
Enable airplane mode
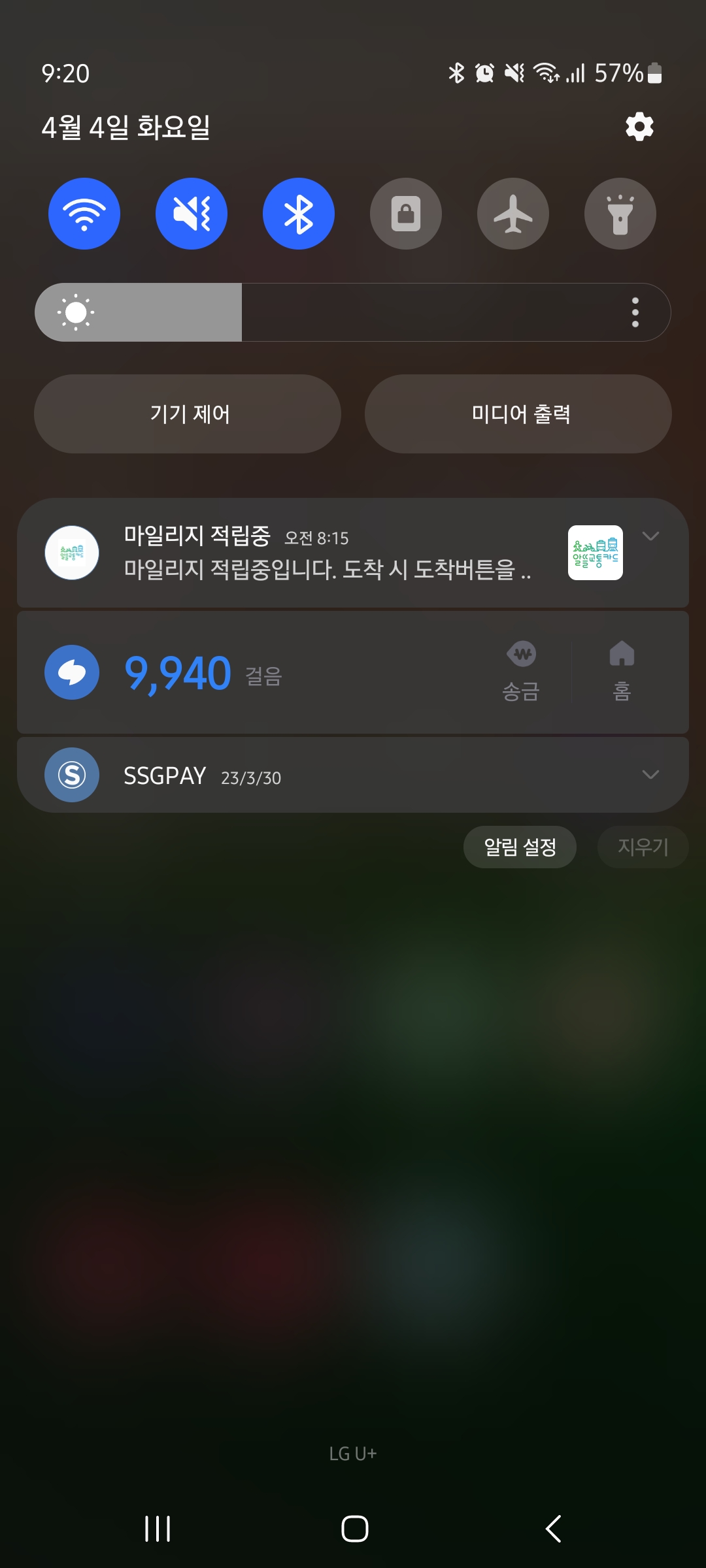[513, 214]
